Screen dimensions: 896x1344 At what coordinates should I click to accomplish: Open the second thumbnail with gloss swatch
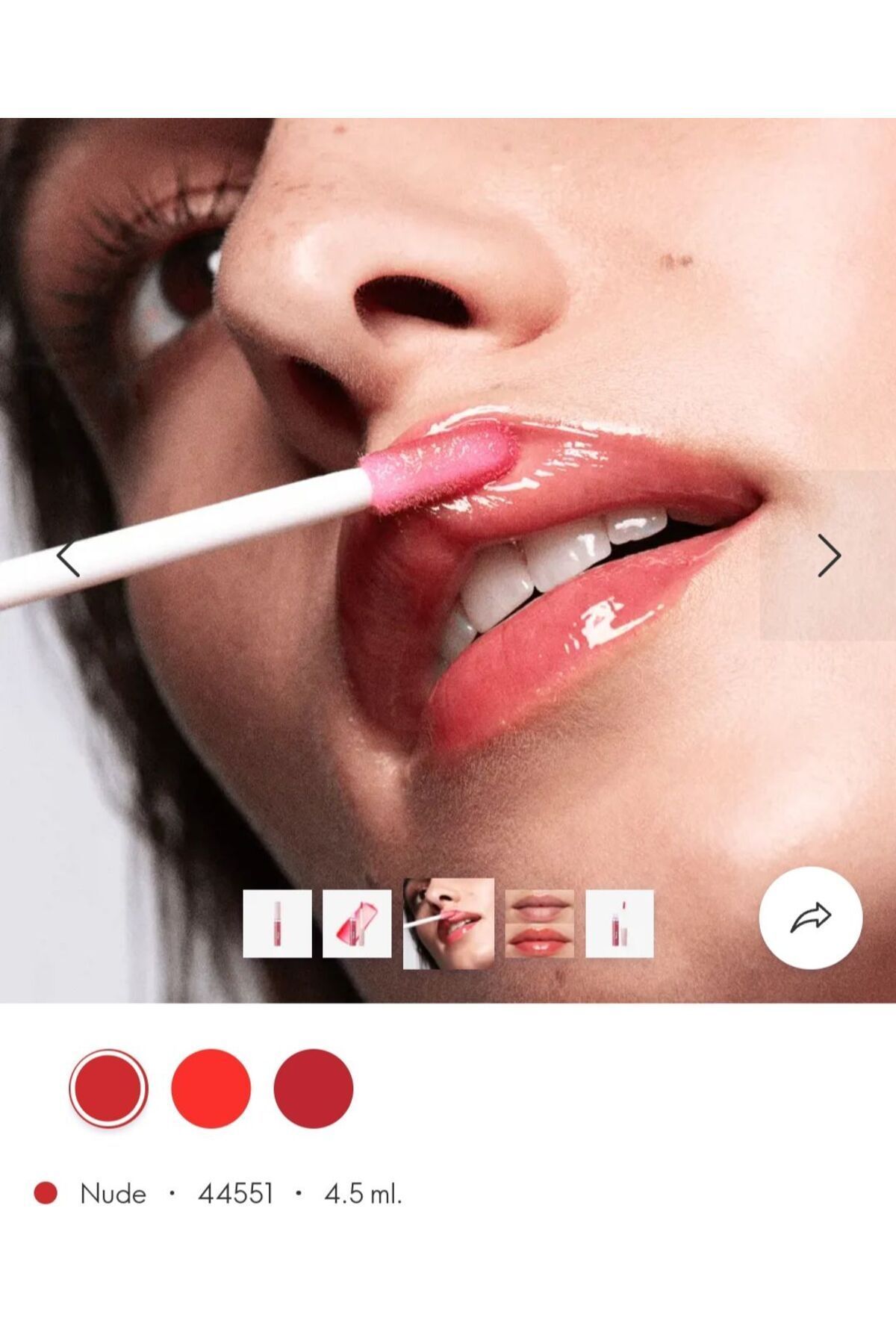(x=357, y=924)
